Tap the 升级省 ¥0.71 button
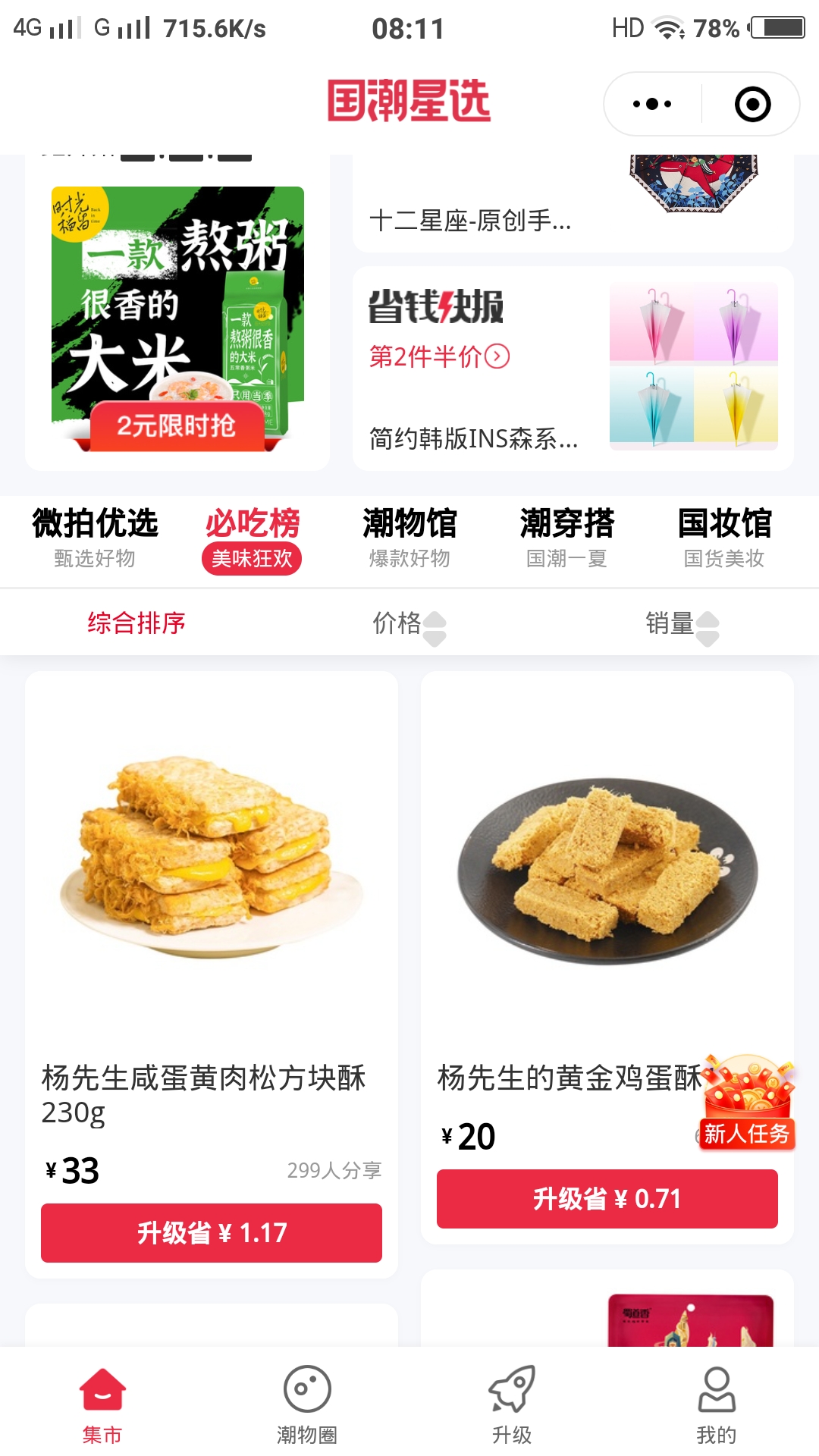This screenshot has height=1456, width=819. point(607,1199)
